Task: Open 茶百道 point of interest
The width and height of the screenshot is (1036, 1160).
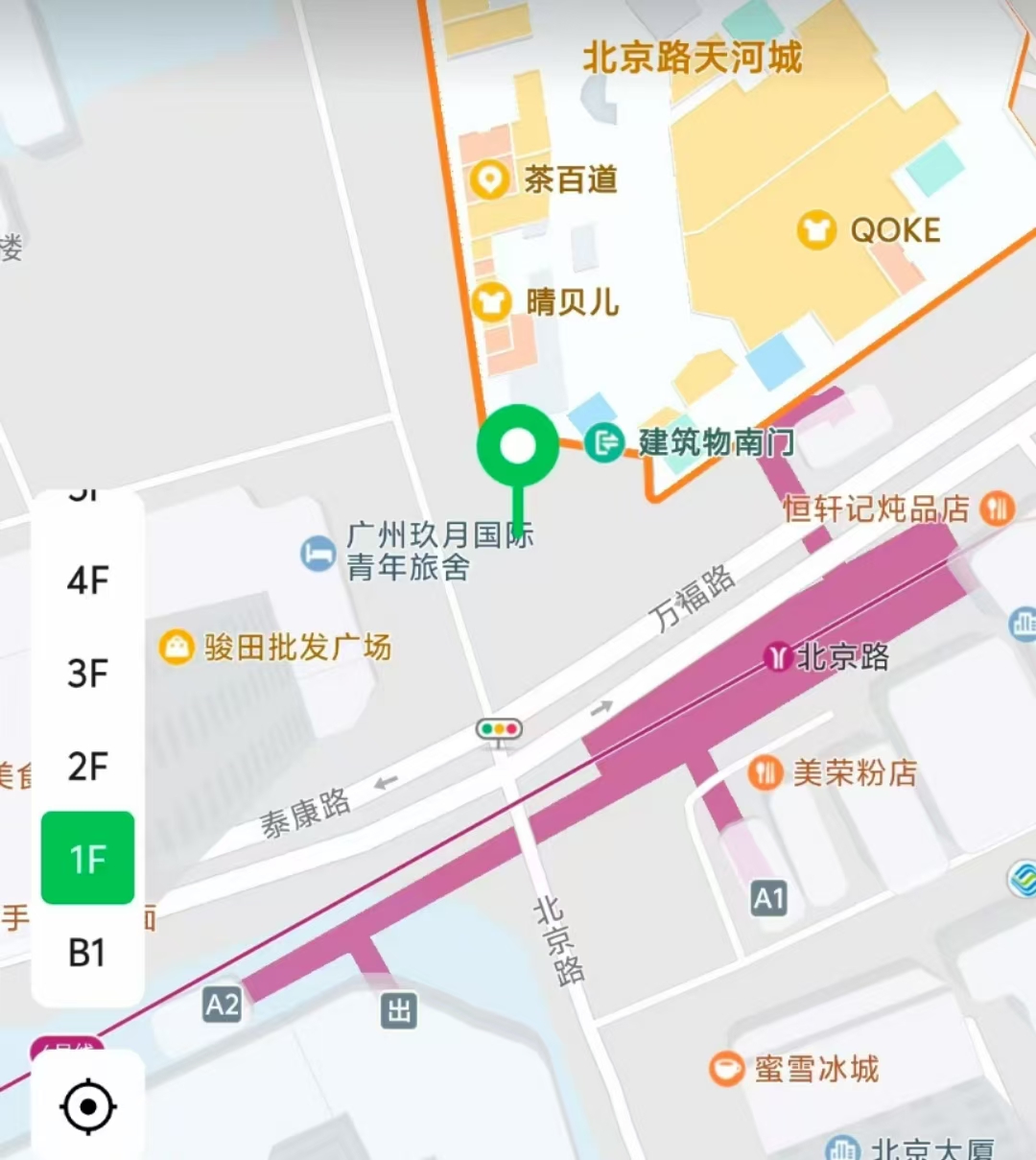Action: [490, 179]
